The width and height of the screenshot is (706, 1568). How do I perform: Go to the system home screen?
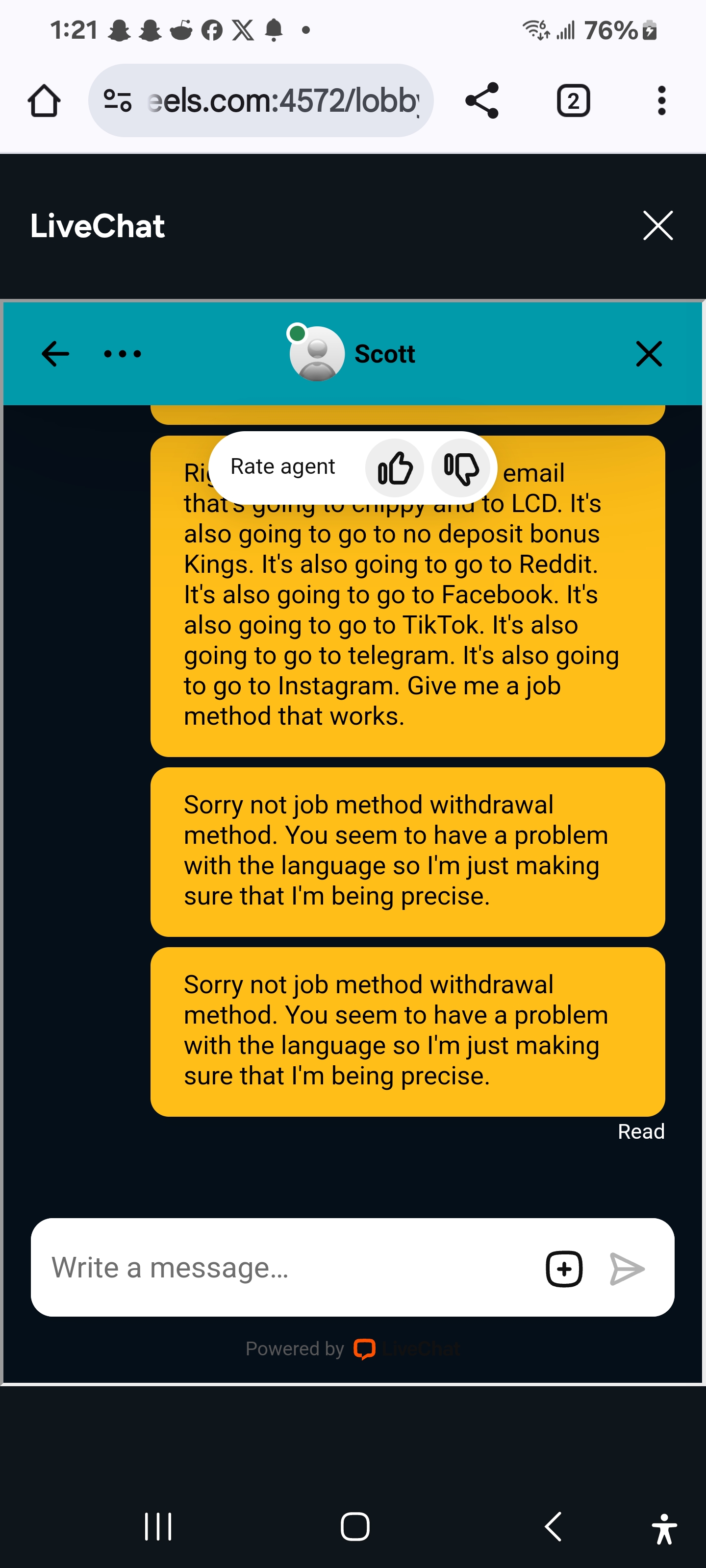[354, 1527]
